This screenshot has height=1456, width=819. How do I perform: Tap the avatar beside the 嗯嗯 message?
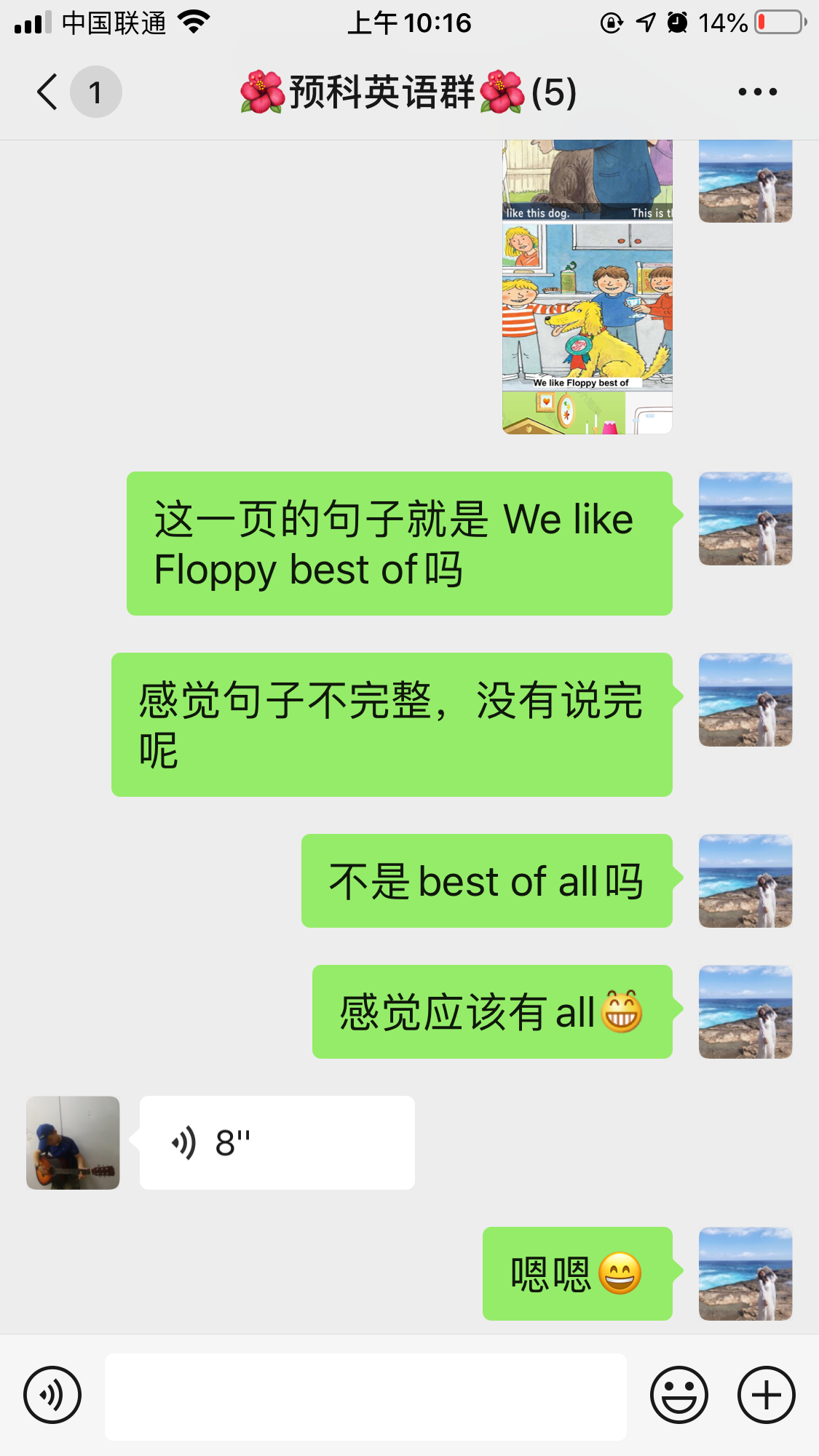pyautogui.click(x=745, y=1273)
